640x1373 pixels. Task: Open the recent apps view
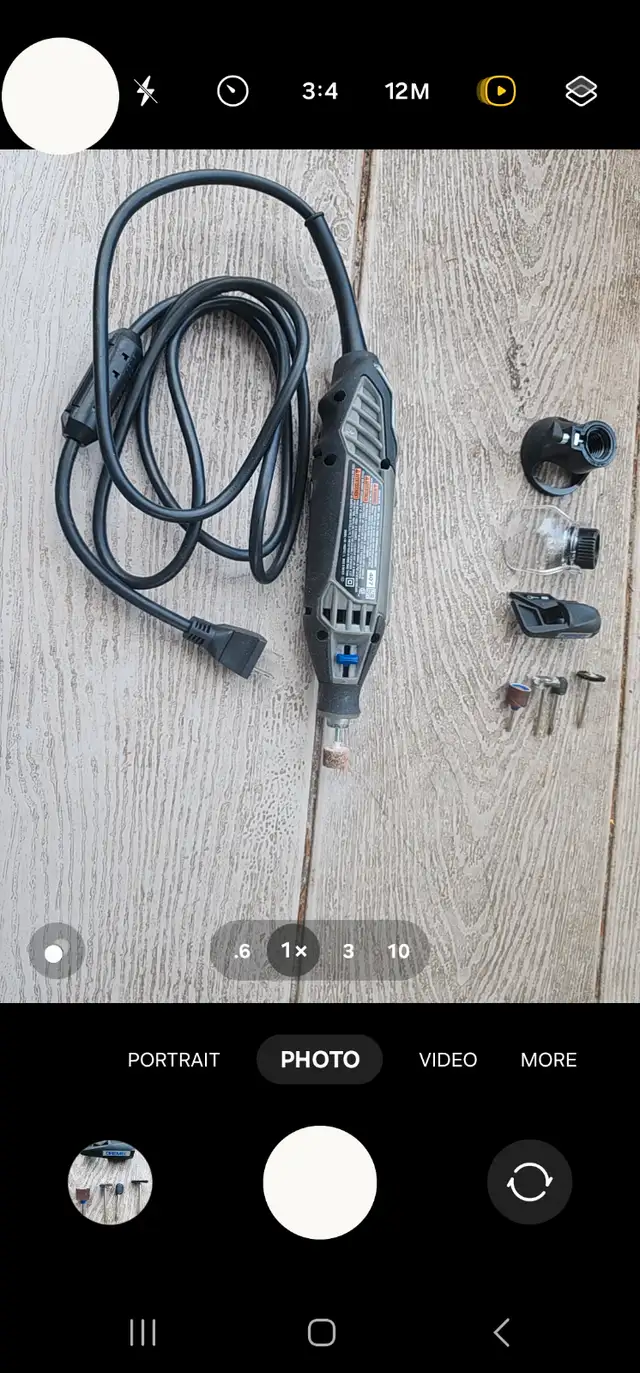[x=143, y=1332]
